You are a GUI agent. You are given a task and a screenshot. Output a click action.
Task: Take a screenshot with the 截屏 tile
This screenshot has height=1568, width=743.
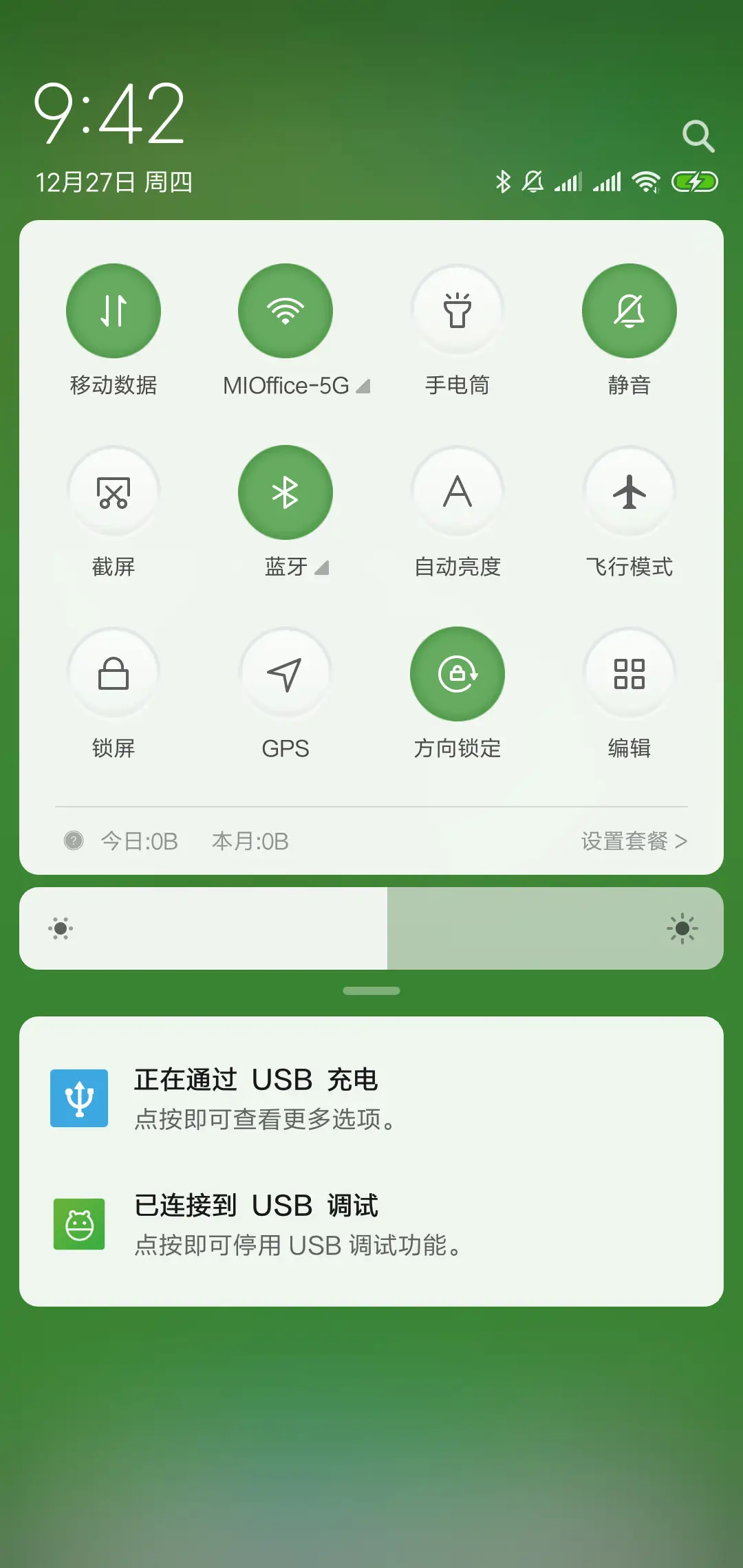[114, 492]
